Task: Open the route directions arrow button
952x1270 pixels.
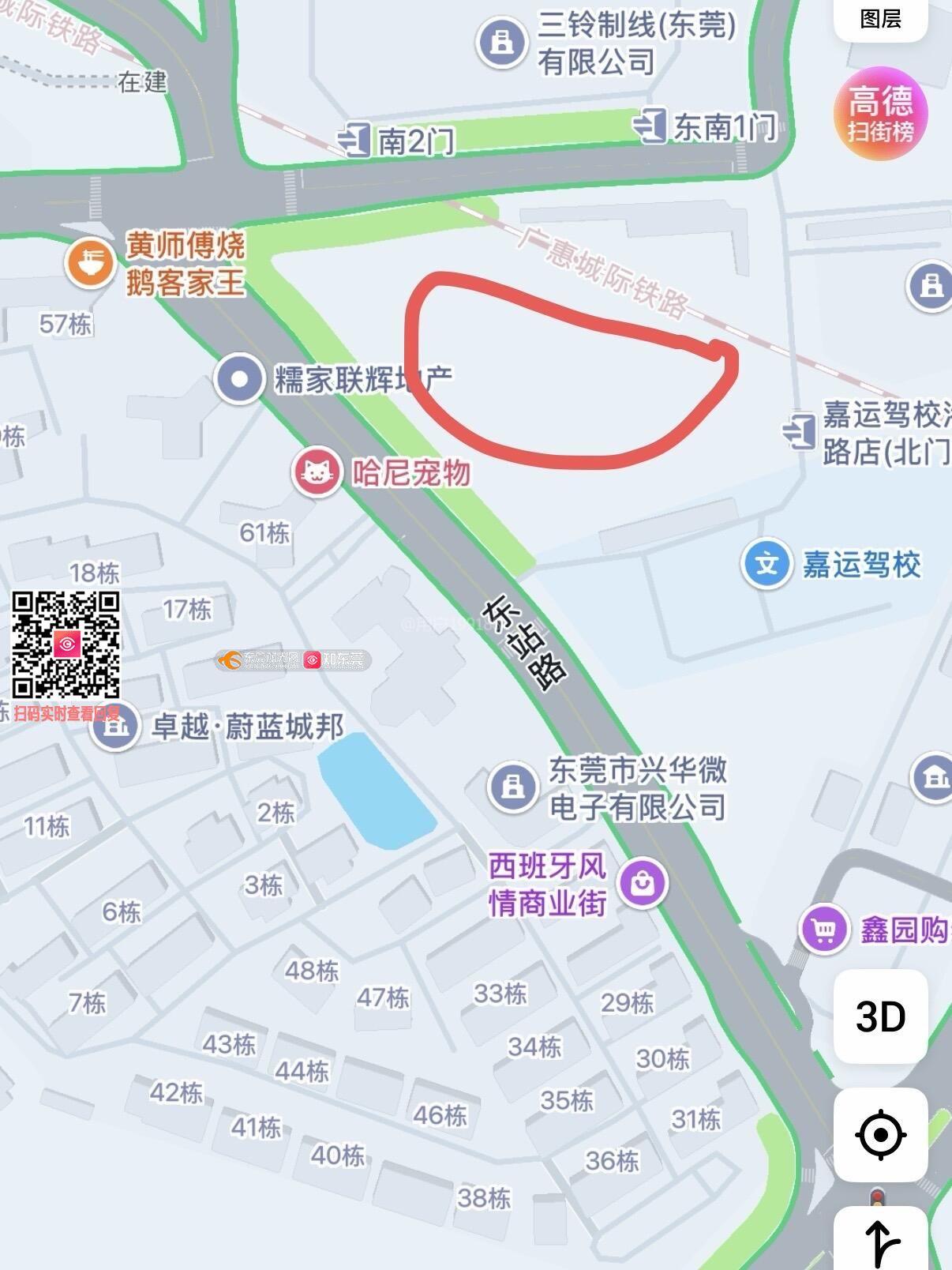Action: pyautogui.click(x=882, y=1240)
